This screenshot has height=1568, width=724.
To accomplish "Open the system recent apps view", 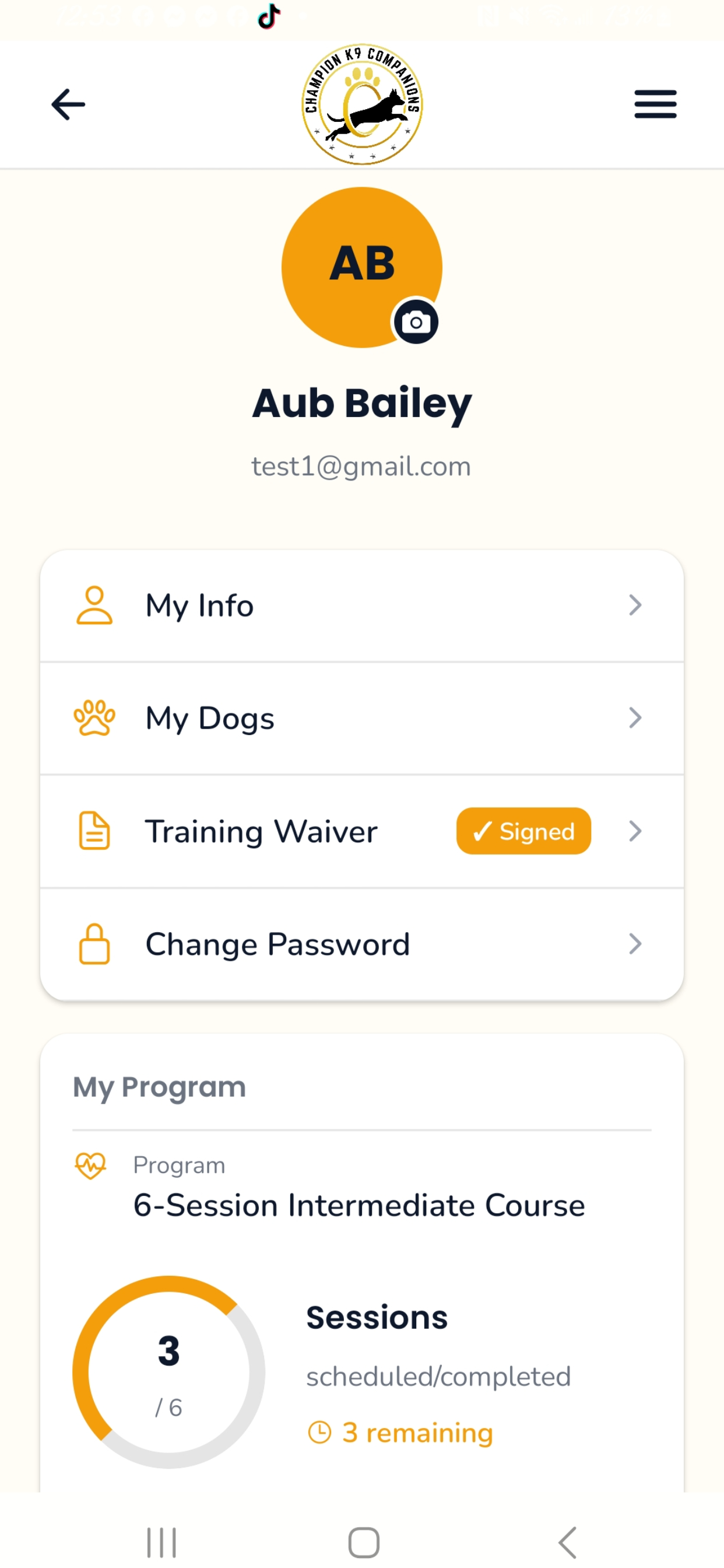I will [161, 1542].
